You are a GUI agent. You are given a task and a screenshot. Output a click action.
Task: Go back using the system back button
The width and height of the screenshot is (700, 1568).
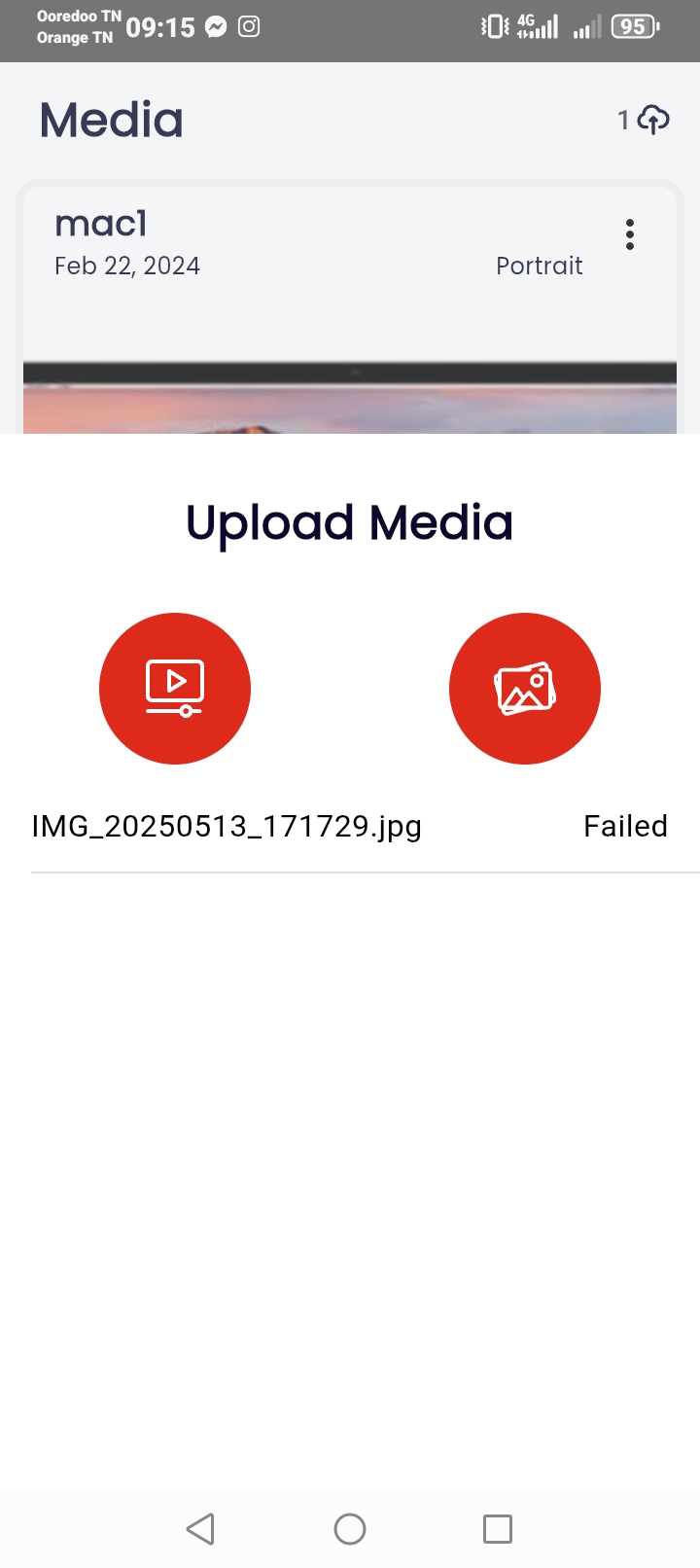[201, 1529]
